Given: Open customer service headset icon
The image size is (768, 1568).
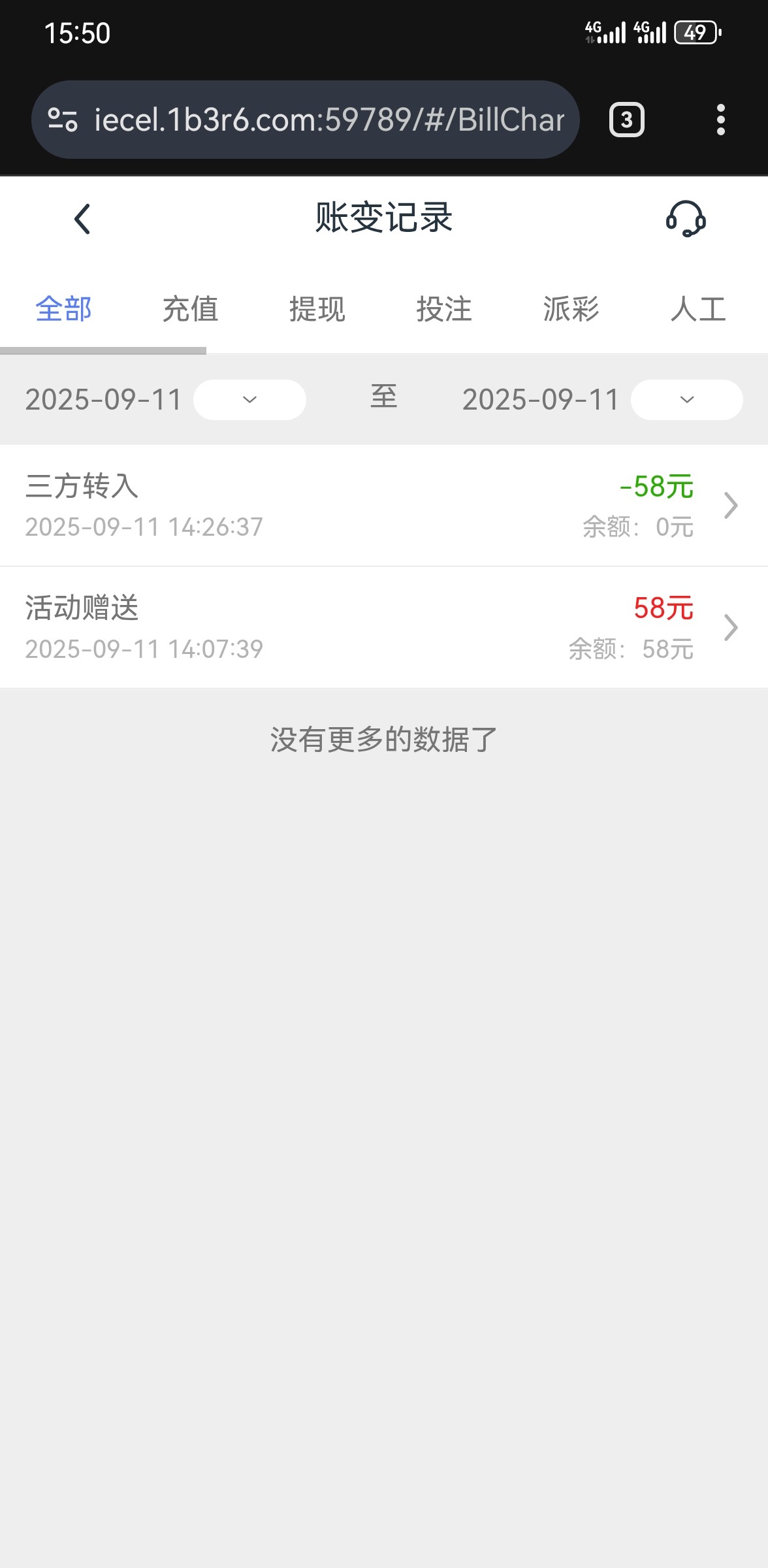Looking at the screenshot, I should [685, 219].
